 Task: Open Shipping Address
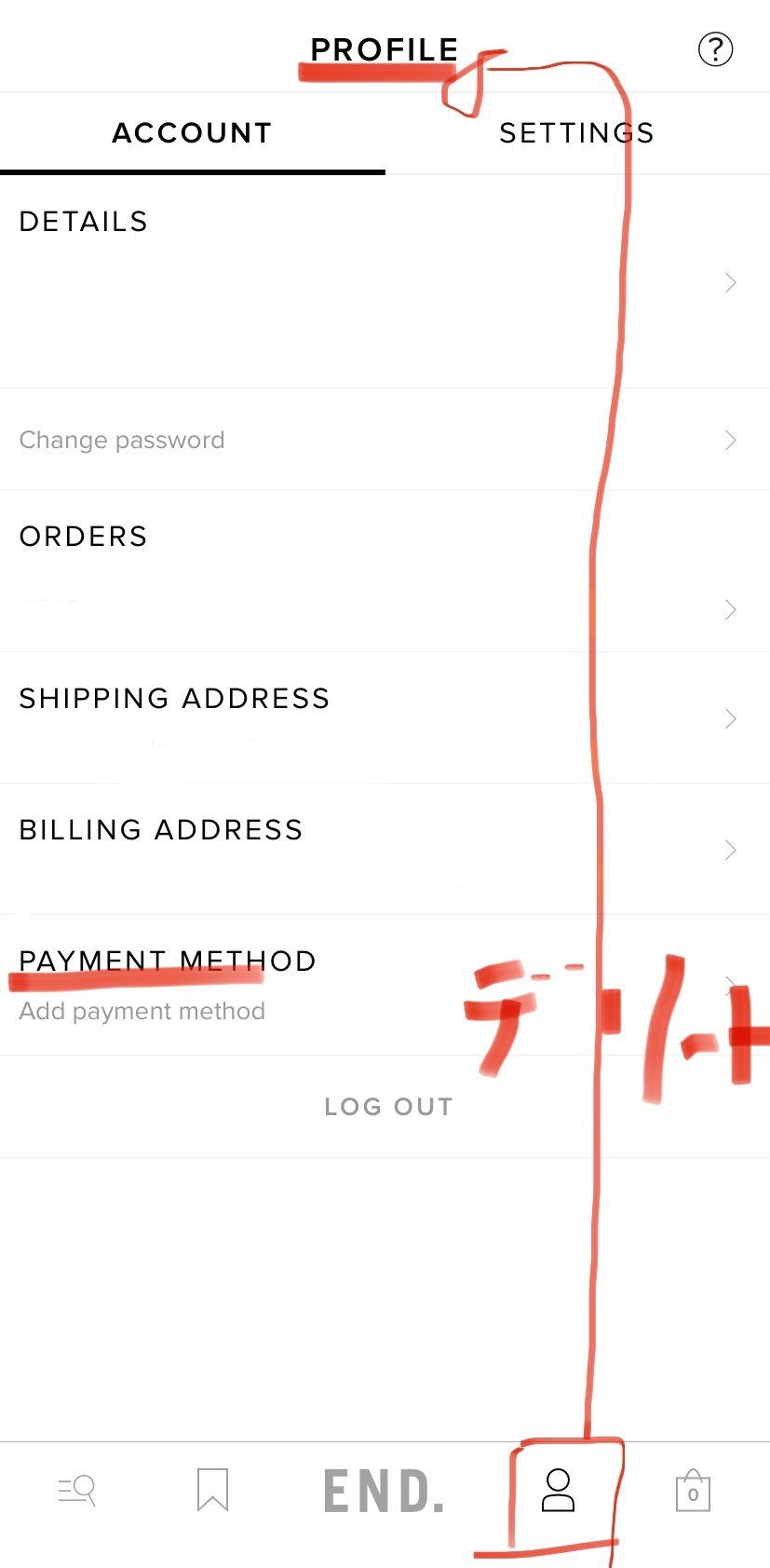pos(385,717)
